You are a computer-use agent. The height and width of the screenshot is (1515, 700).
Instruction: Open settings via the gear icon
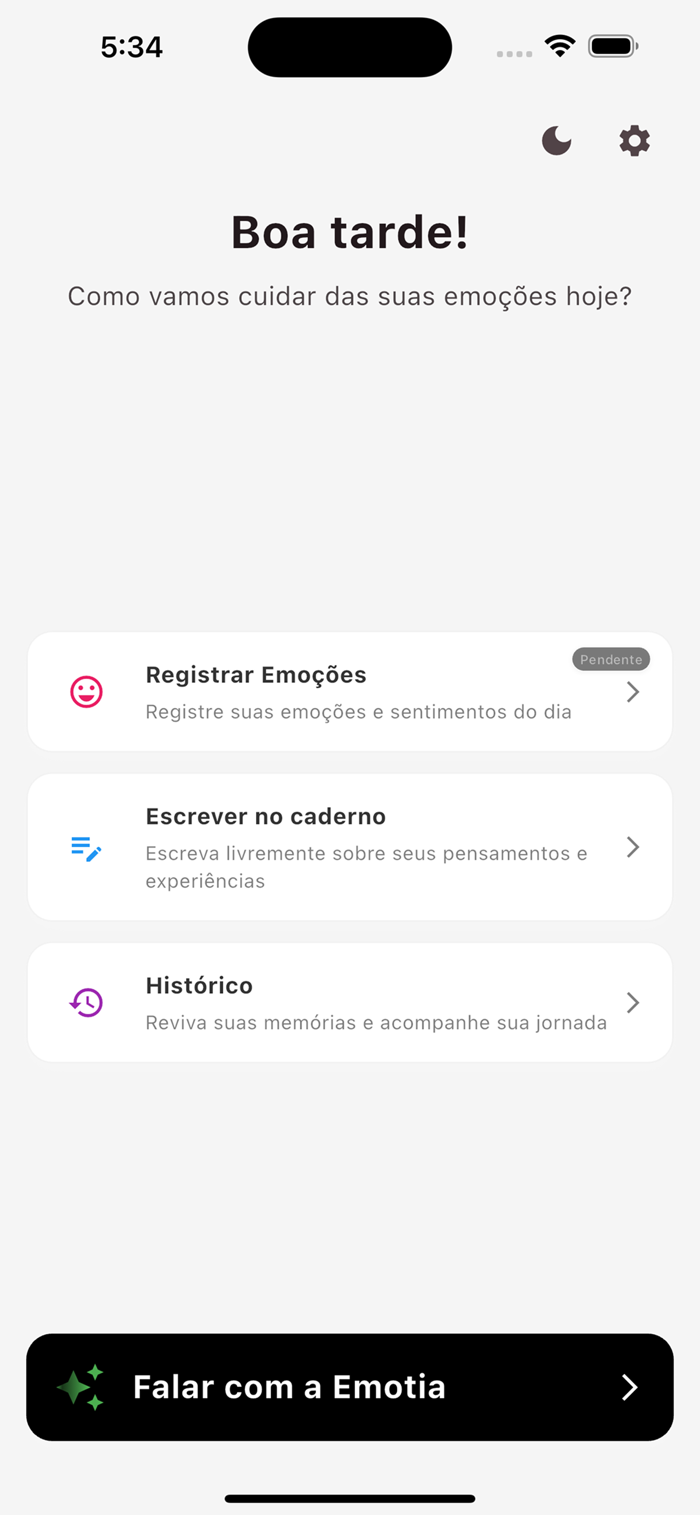pyautogui.click(x=634, y=141)
